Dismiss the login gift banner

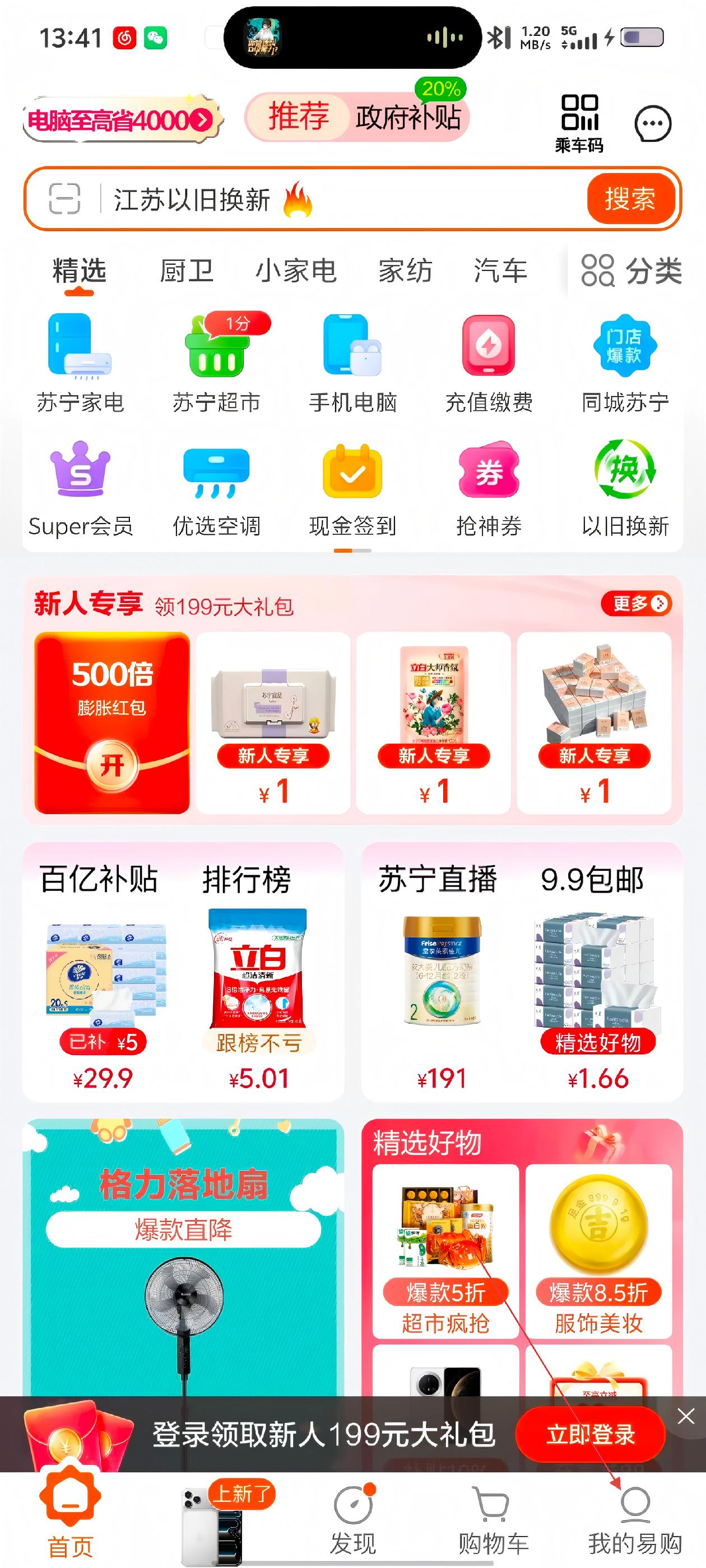(x=686, y=1416)
